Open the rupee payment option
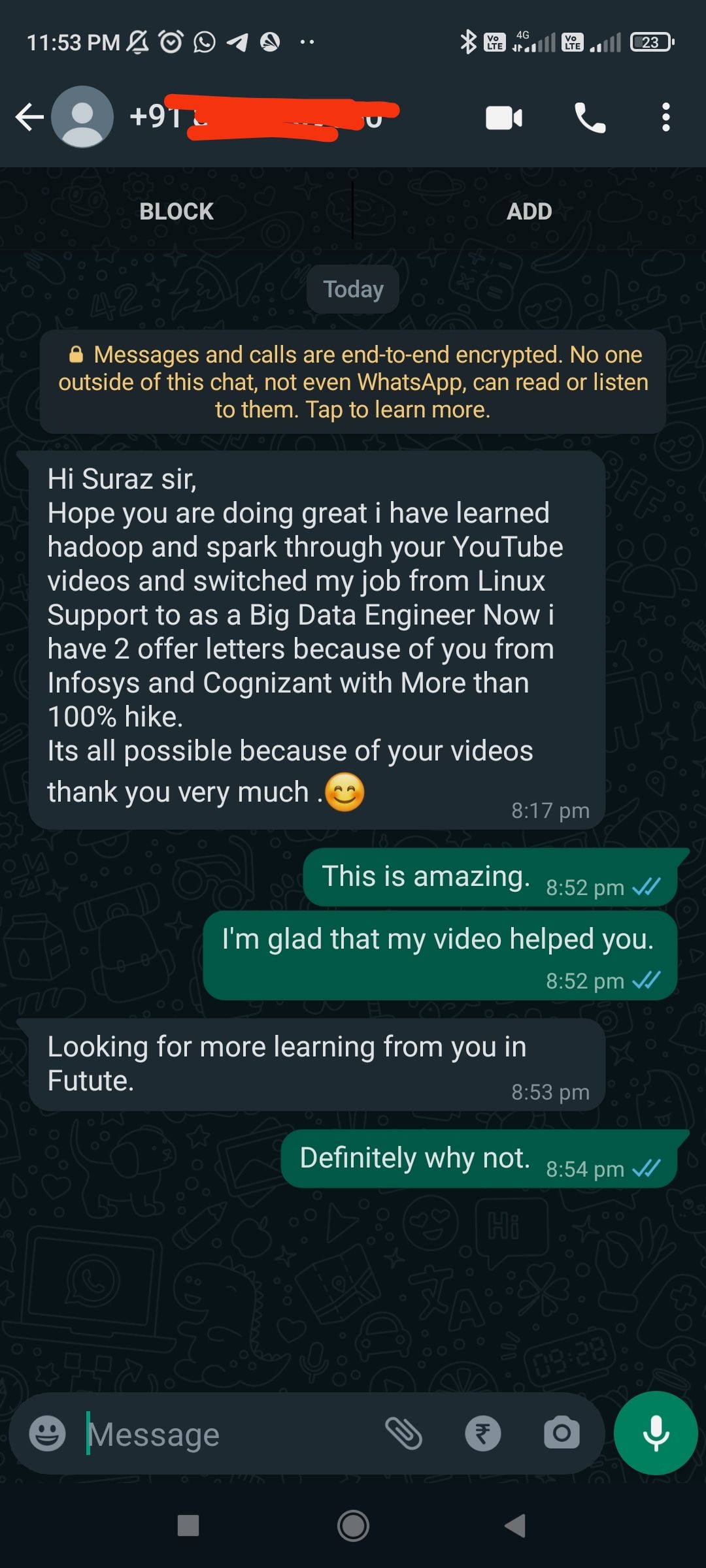This screenshot has height=1568, width=706. 483,1434
